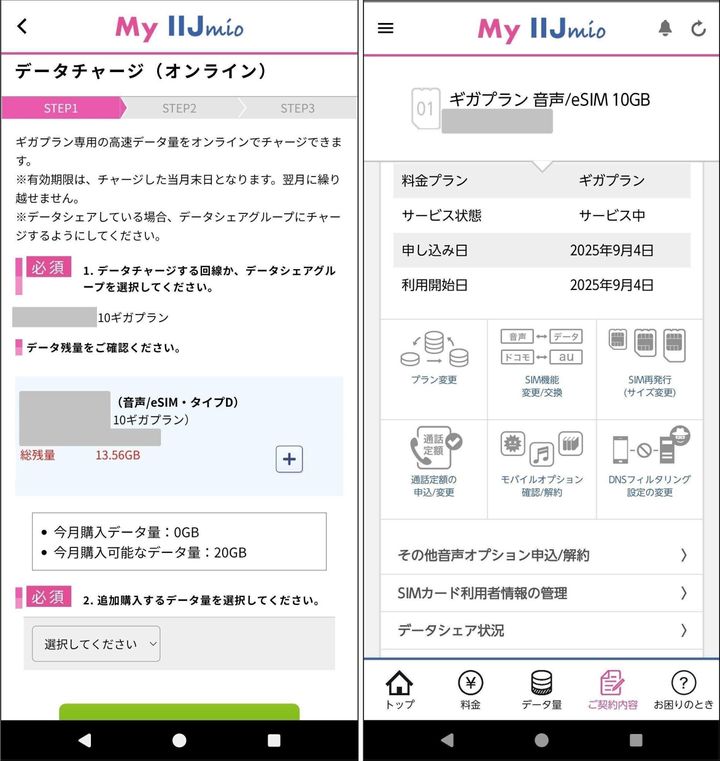Switch to the お困りのとき help tab

(x=683, y=690)
